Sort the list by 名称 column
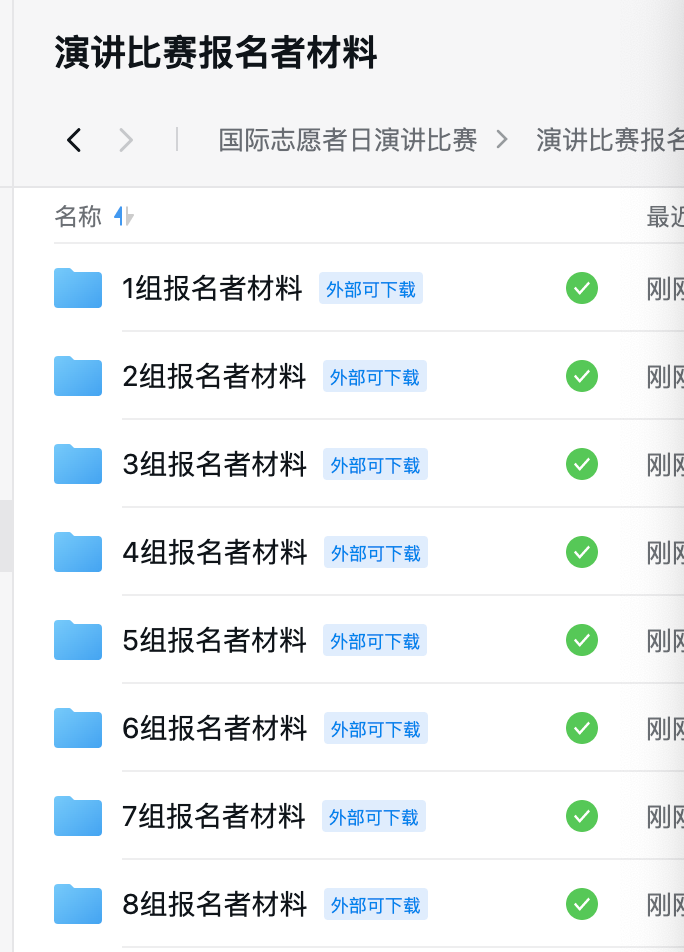This screenshot has width=684, height=952. click(79, 216)
